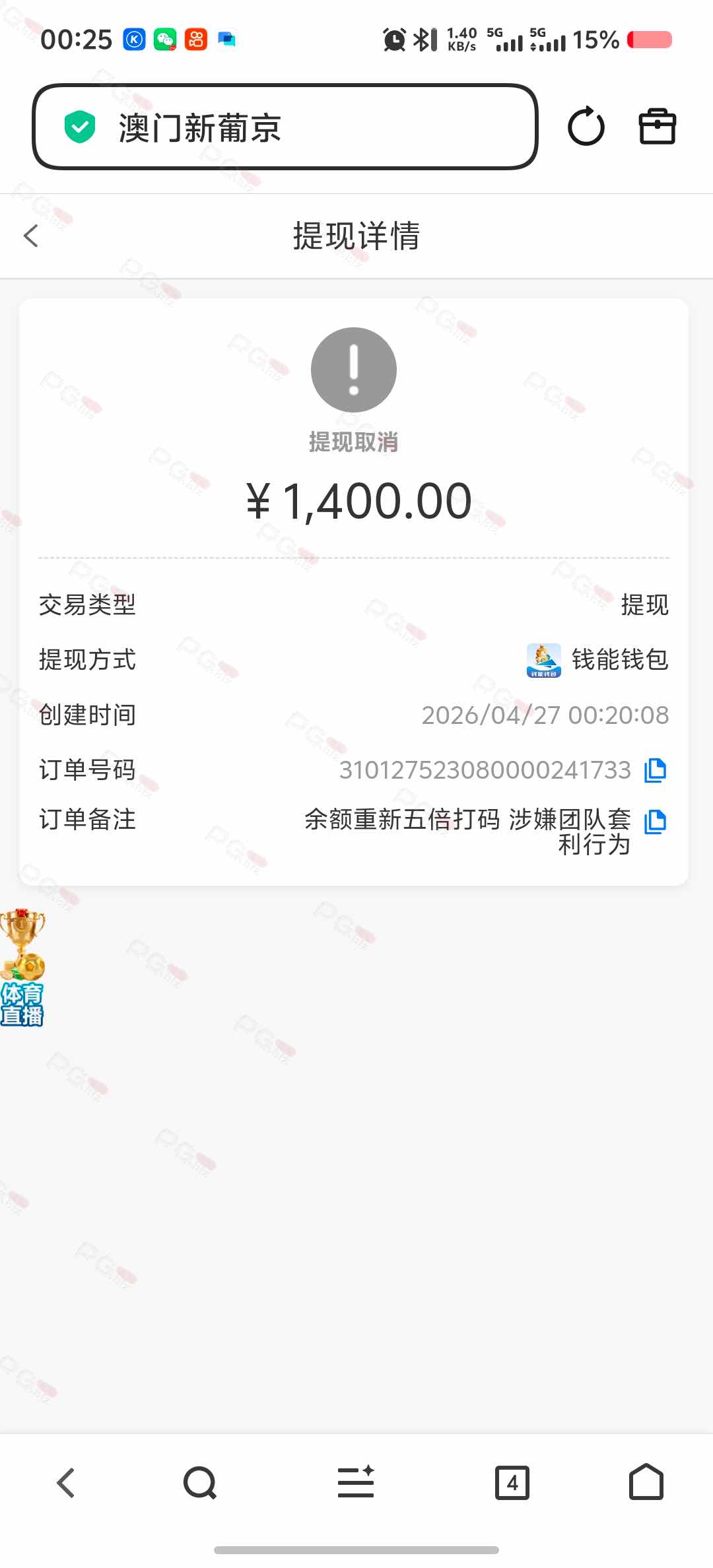This screenshot has height=1568, width=713.
Task: Navigate back using the browser's bottom arrow
Action: point(66,1483)
